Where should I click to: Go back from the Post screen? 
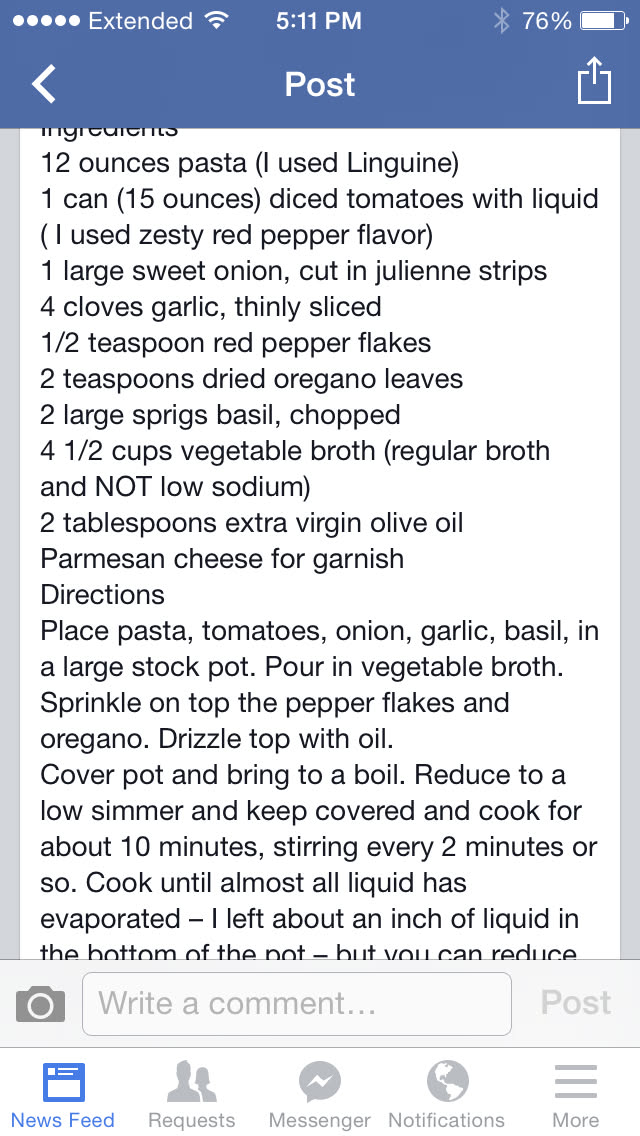(44, 84)
